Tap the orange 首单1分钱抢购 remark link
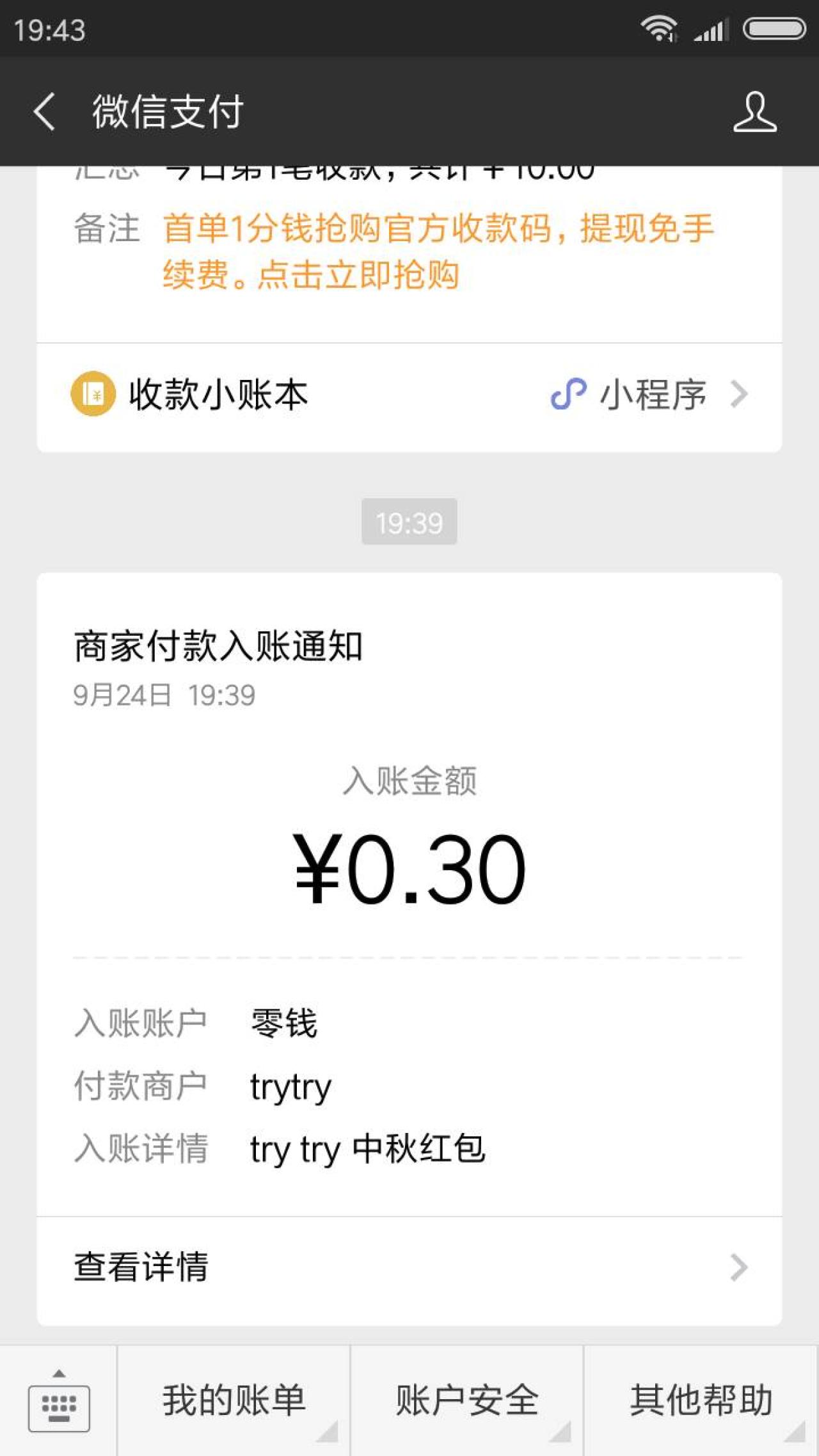The height and width of the screenshot is (1456, 819). pyautogui.click(x=438, y=251)
